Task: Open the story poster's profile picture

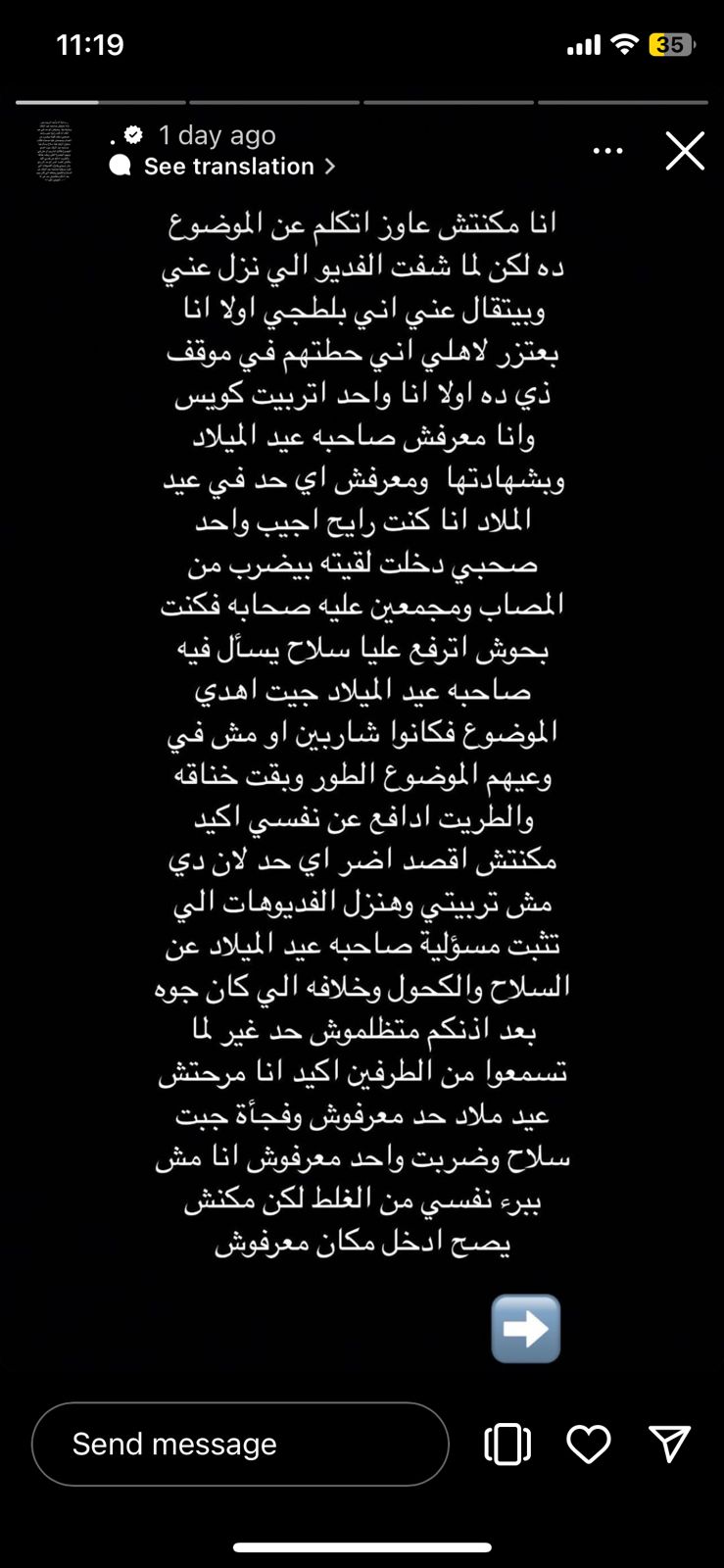Action: click(55, 150)
